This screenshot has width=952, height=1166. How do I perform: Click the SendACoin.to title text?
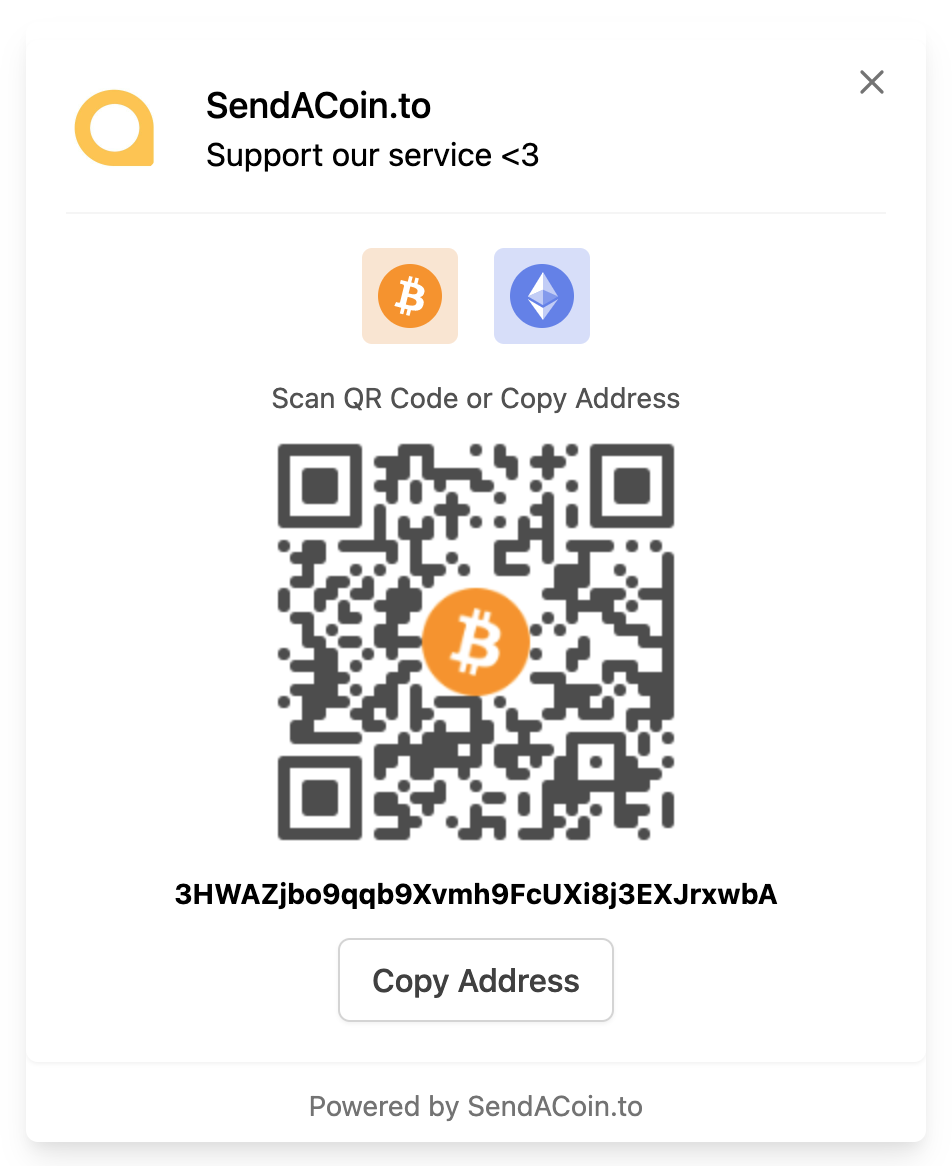pos(318,105)
